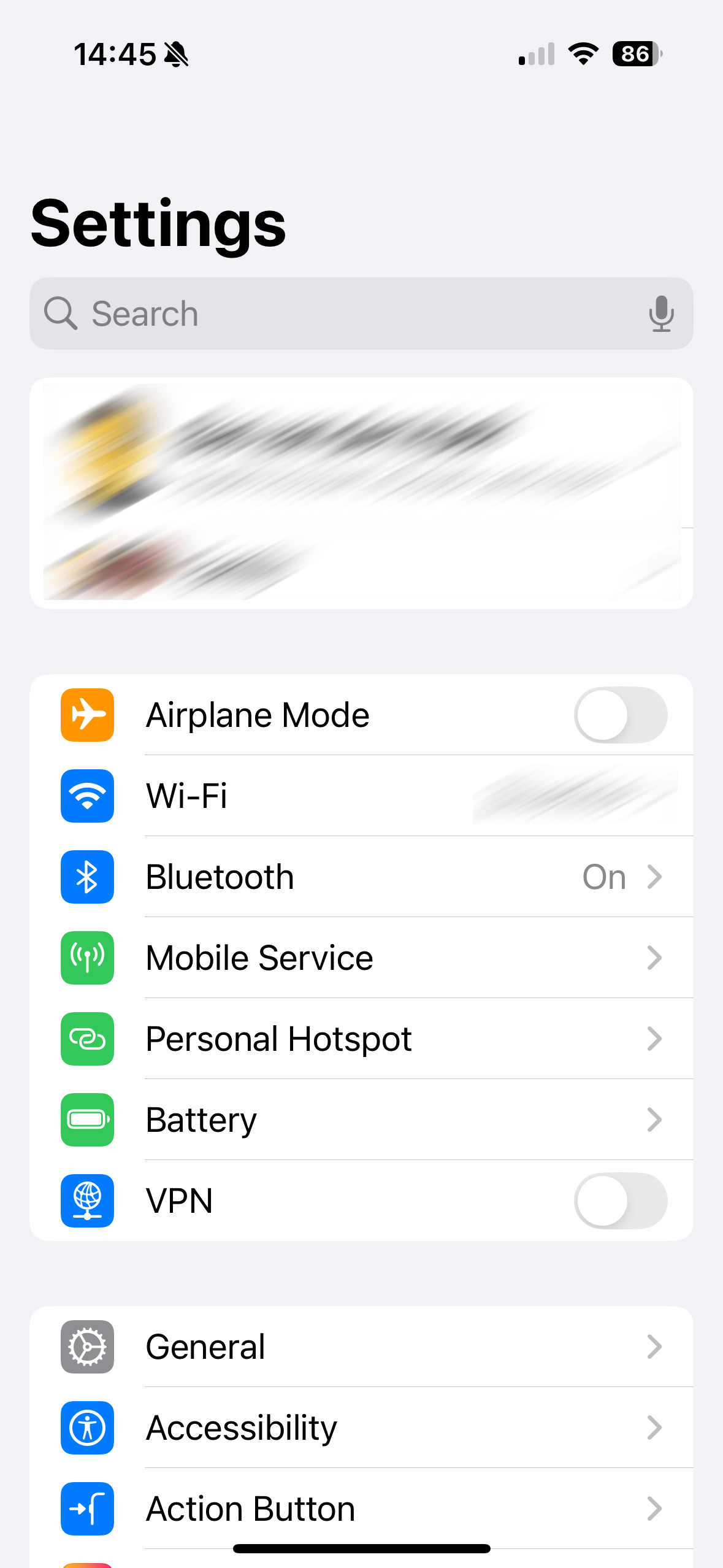
Task: Tap the Search field
Action: (x=307, y=313)
